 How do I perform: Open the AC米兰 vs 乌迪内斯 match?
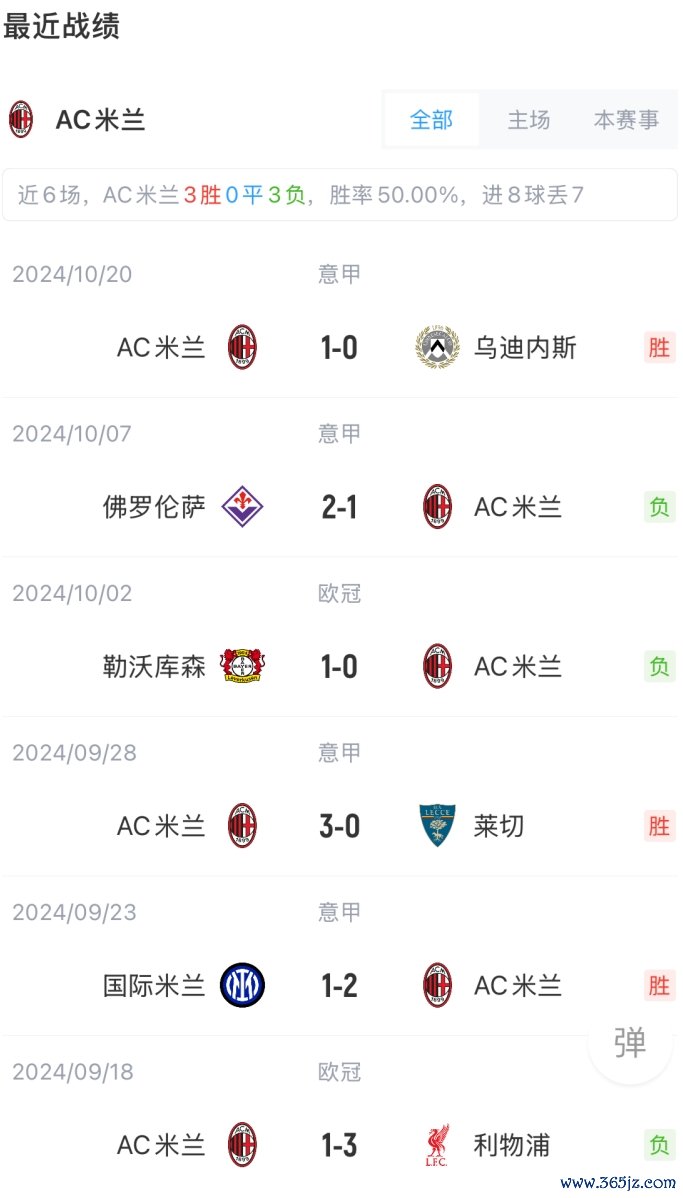click(x=339, y=348)
